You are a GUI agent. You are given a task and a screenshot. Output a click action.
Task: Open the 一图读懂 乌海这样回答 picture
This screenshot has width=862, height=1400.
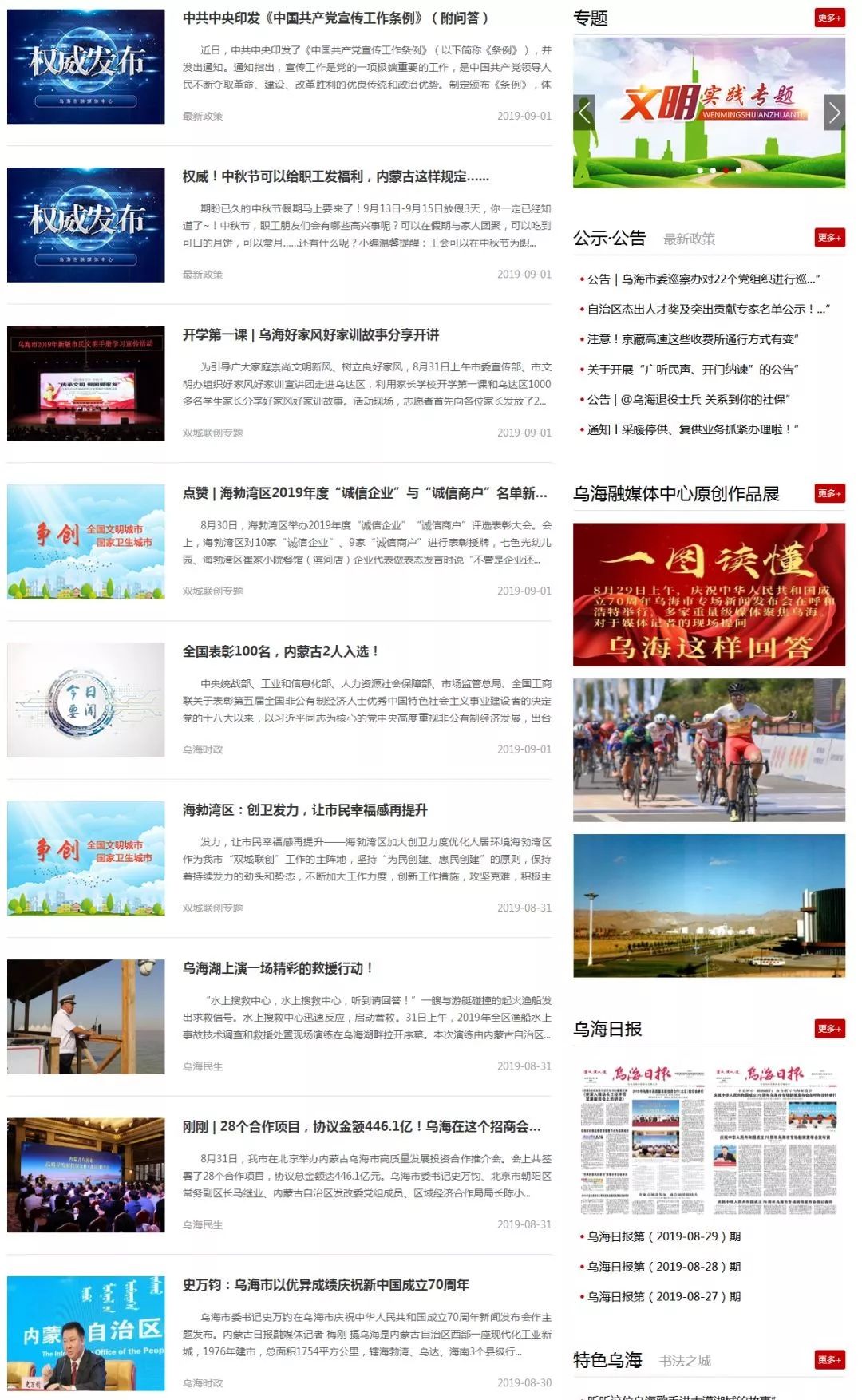[709, 595]
